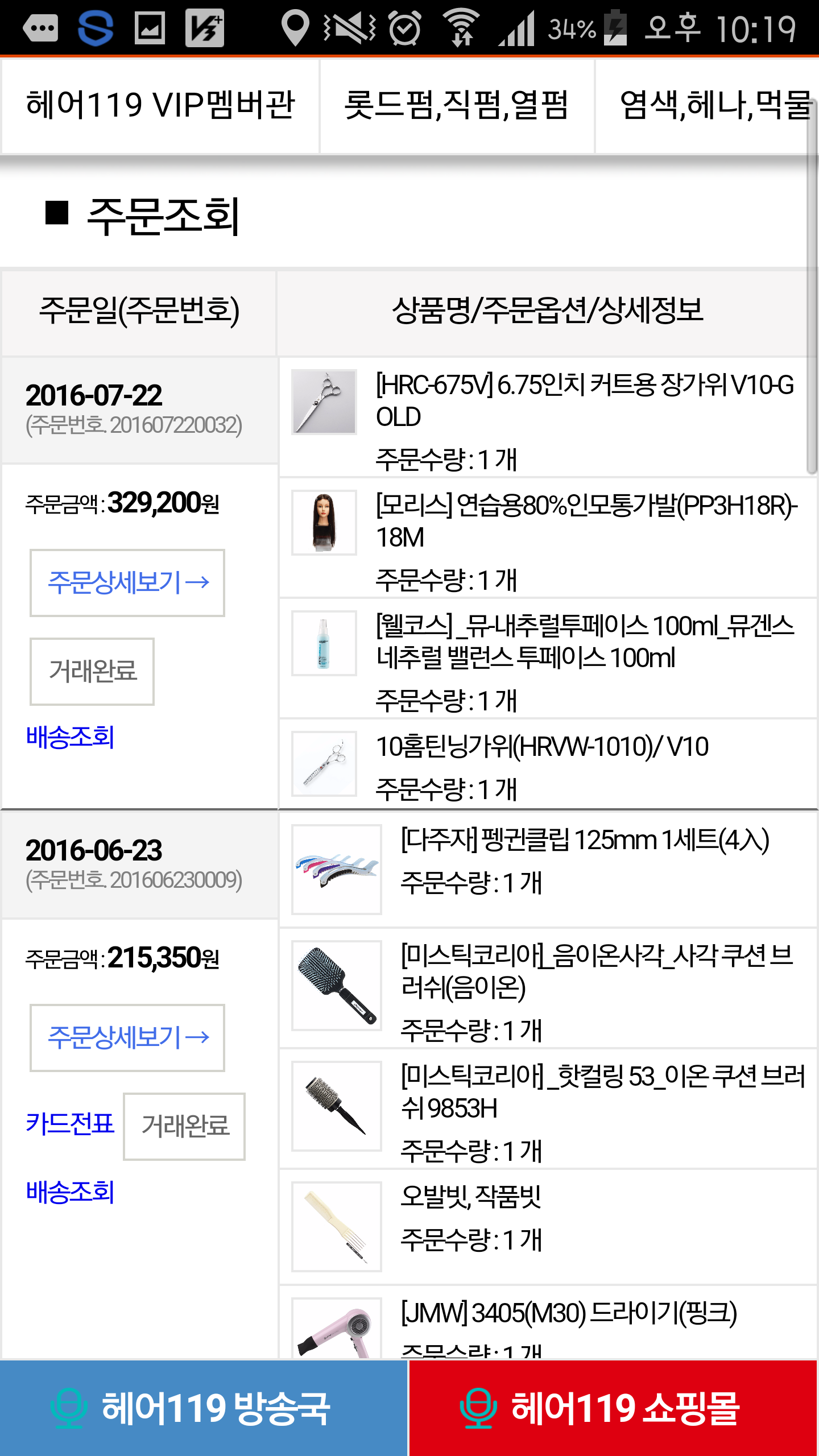Open 배송조회 for the 2016-07-22 order
Viewport: 819px width, 1456px height.
tap(70, 738)
